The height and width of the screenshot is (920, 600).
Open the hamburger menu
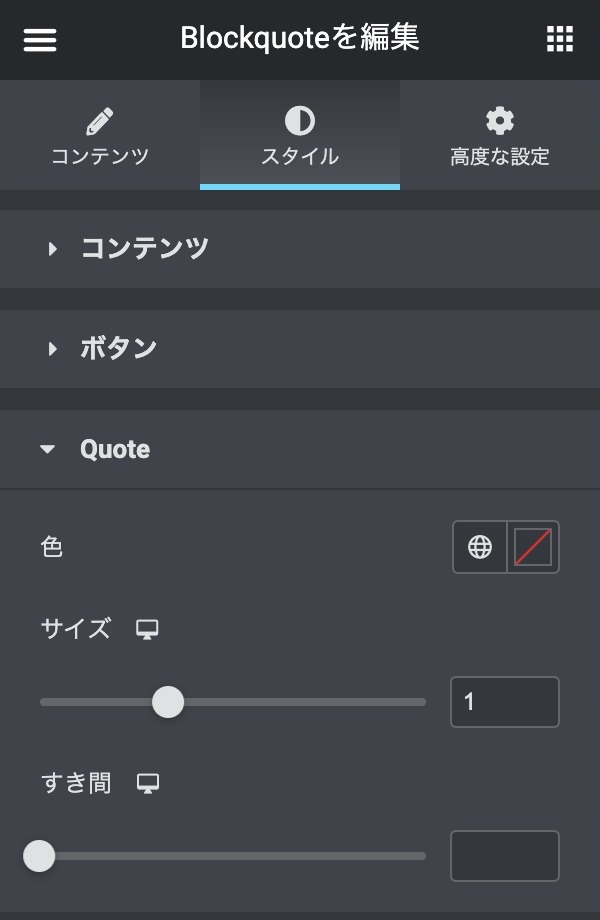click(40, 40)
